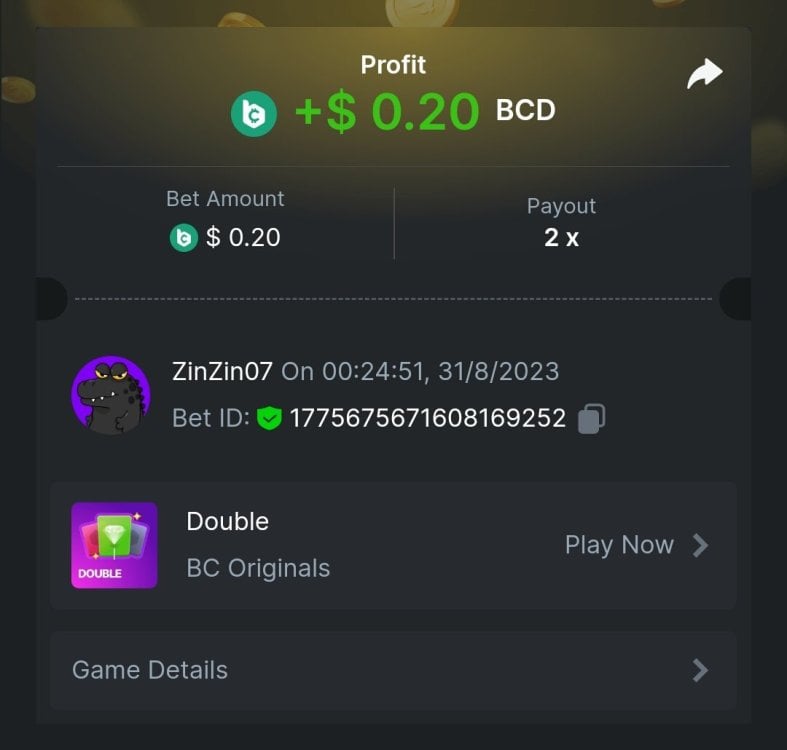Open ZinZin07's profile avatar
The width and height of the screenshot is (787, 750).
click(x=111, y=395)
